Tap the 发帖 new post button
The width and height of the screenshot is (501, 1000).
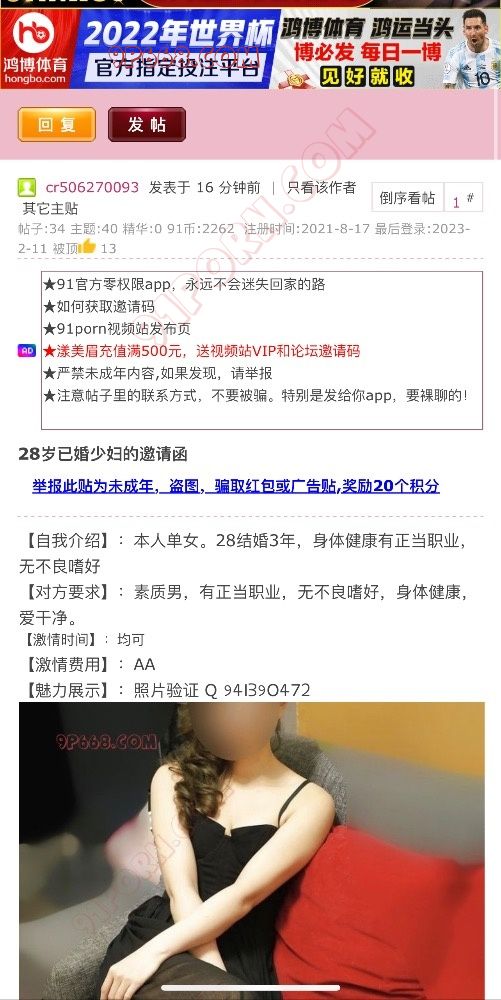[x=147, y=124]
